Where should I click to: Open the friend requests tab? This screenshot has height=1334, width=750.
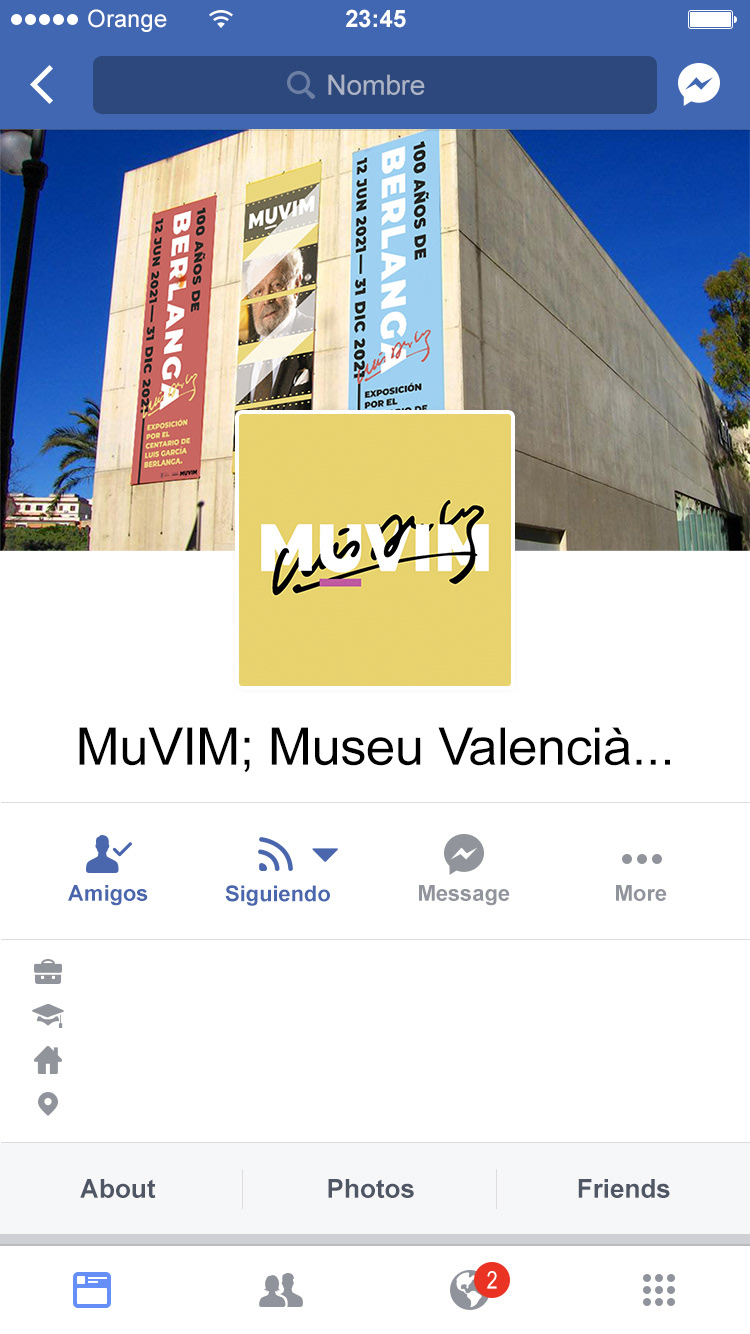[x=281, y=1291]
